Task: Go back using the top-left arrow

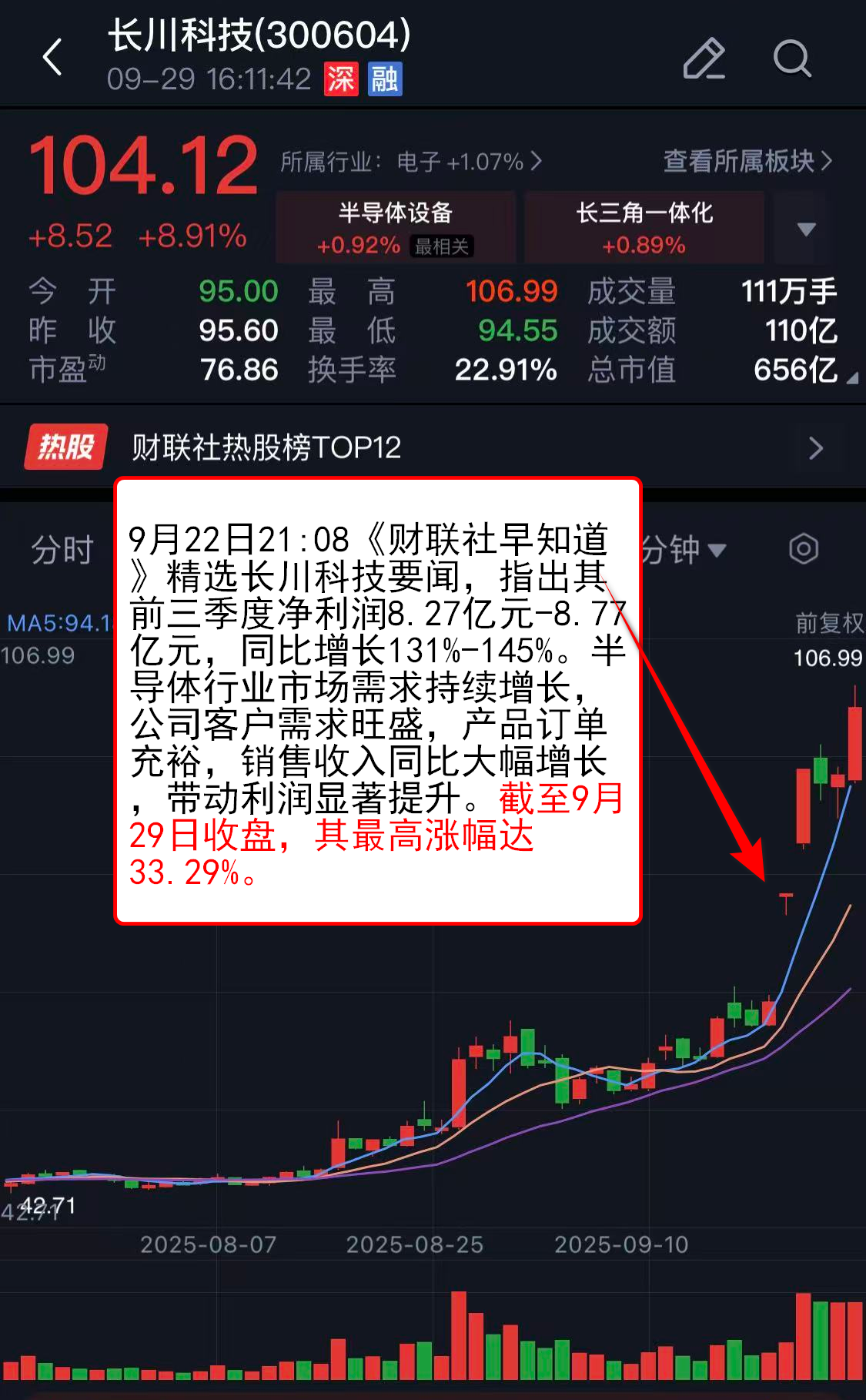Action: point(52,58)
